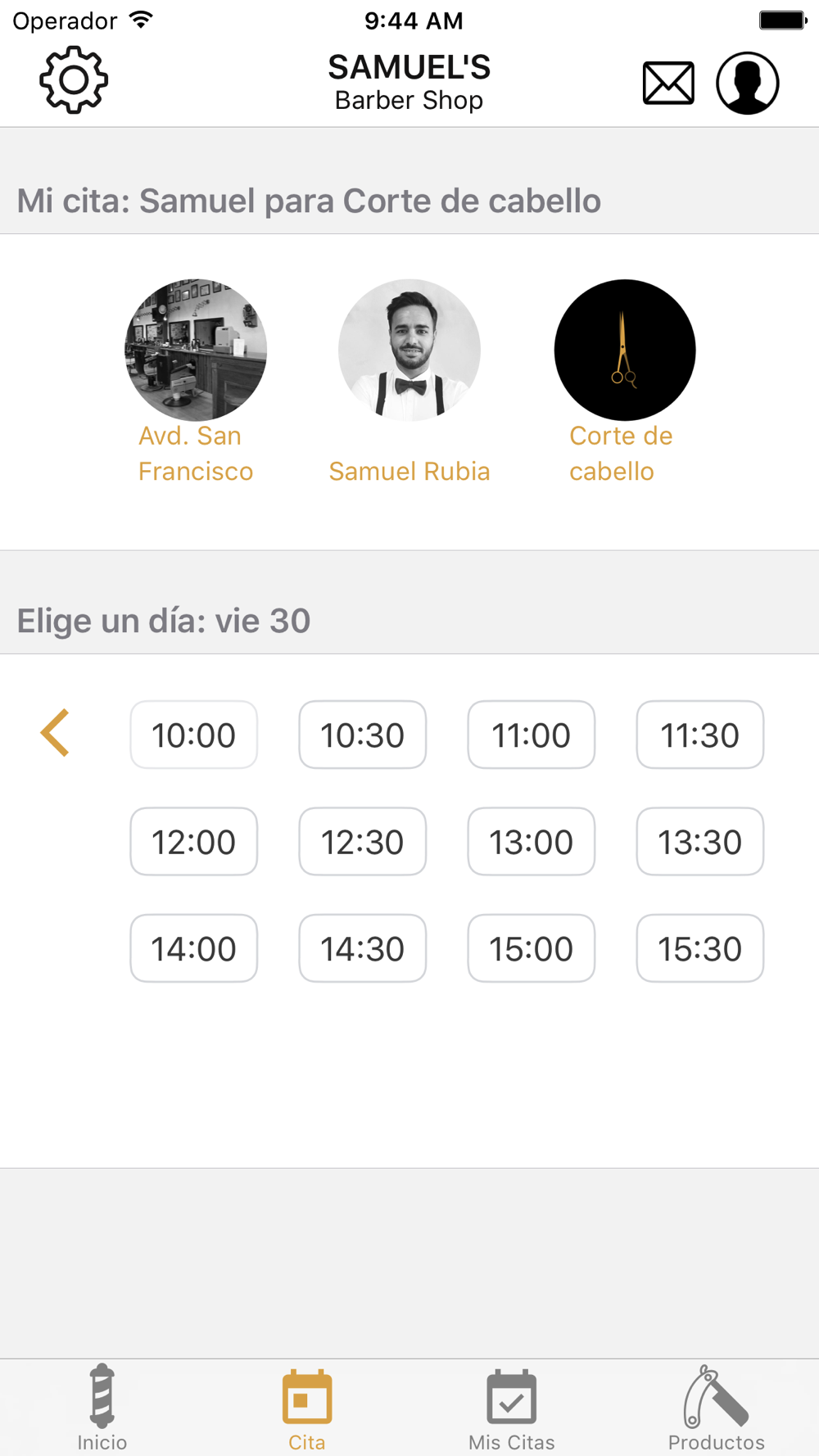Open the messages envelope icon
819x1456 pixels.
tap(668, 83)
